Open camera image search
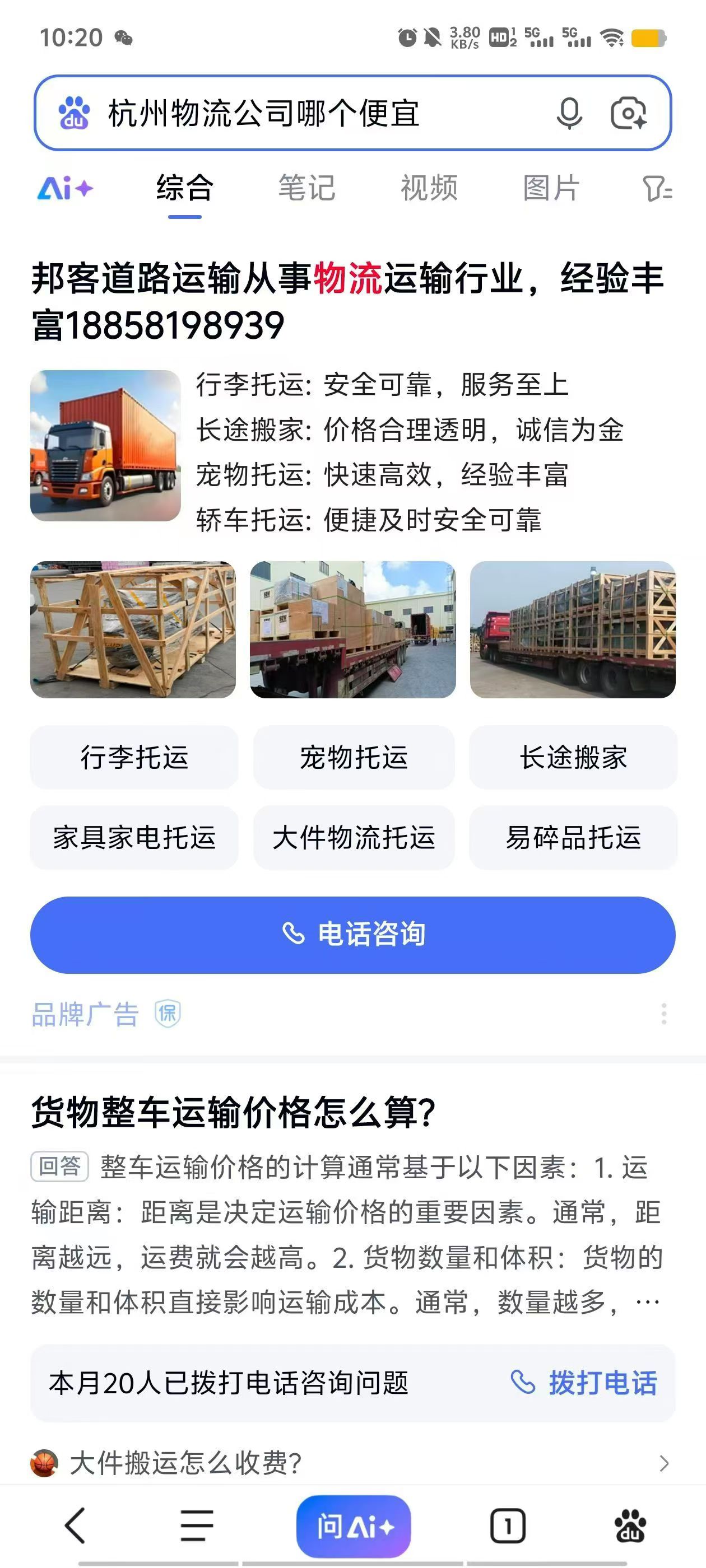The image size is (706, 1568). (628, 113)
